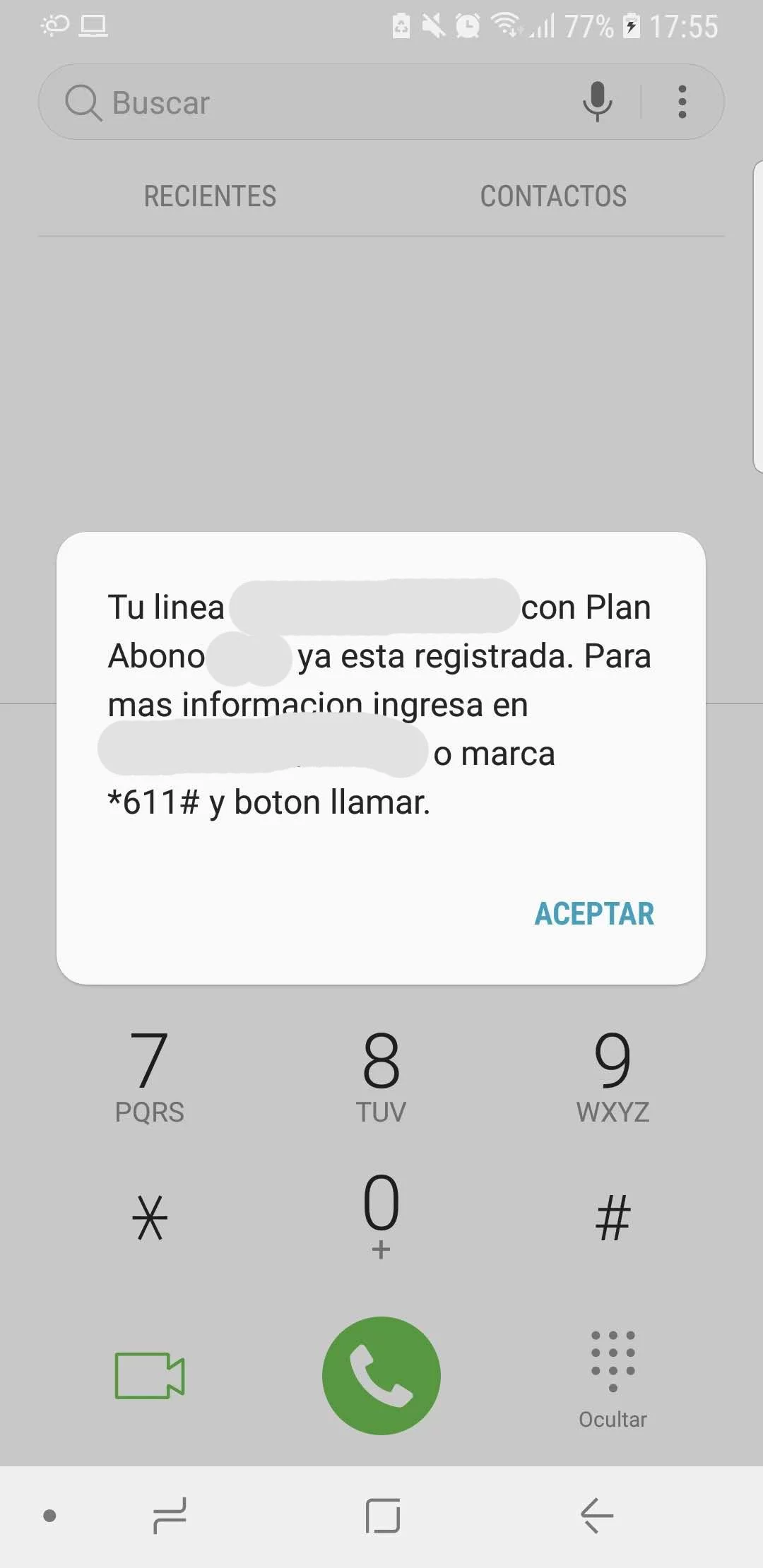
Task: Enter the asterisk key
Action: point(149,1217)
